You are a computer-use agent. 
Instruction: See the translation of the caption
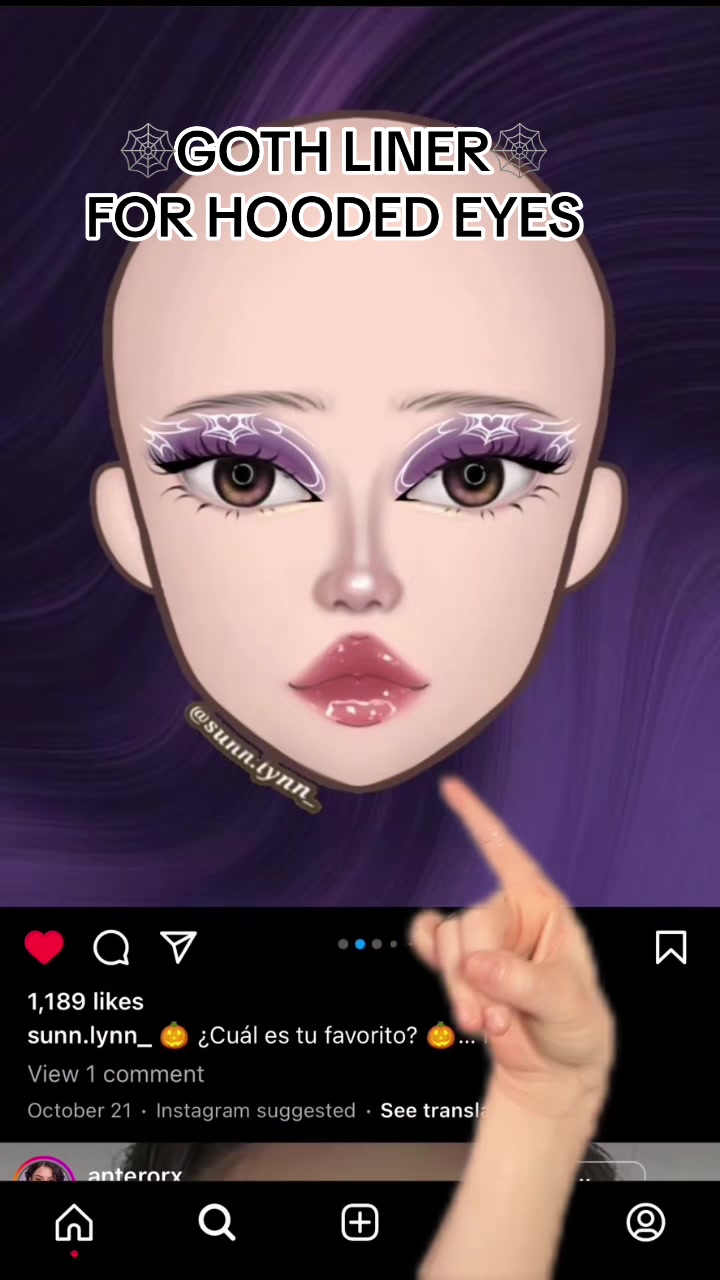click(x=427, y=1110)
